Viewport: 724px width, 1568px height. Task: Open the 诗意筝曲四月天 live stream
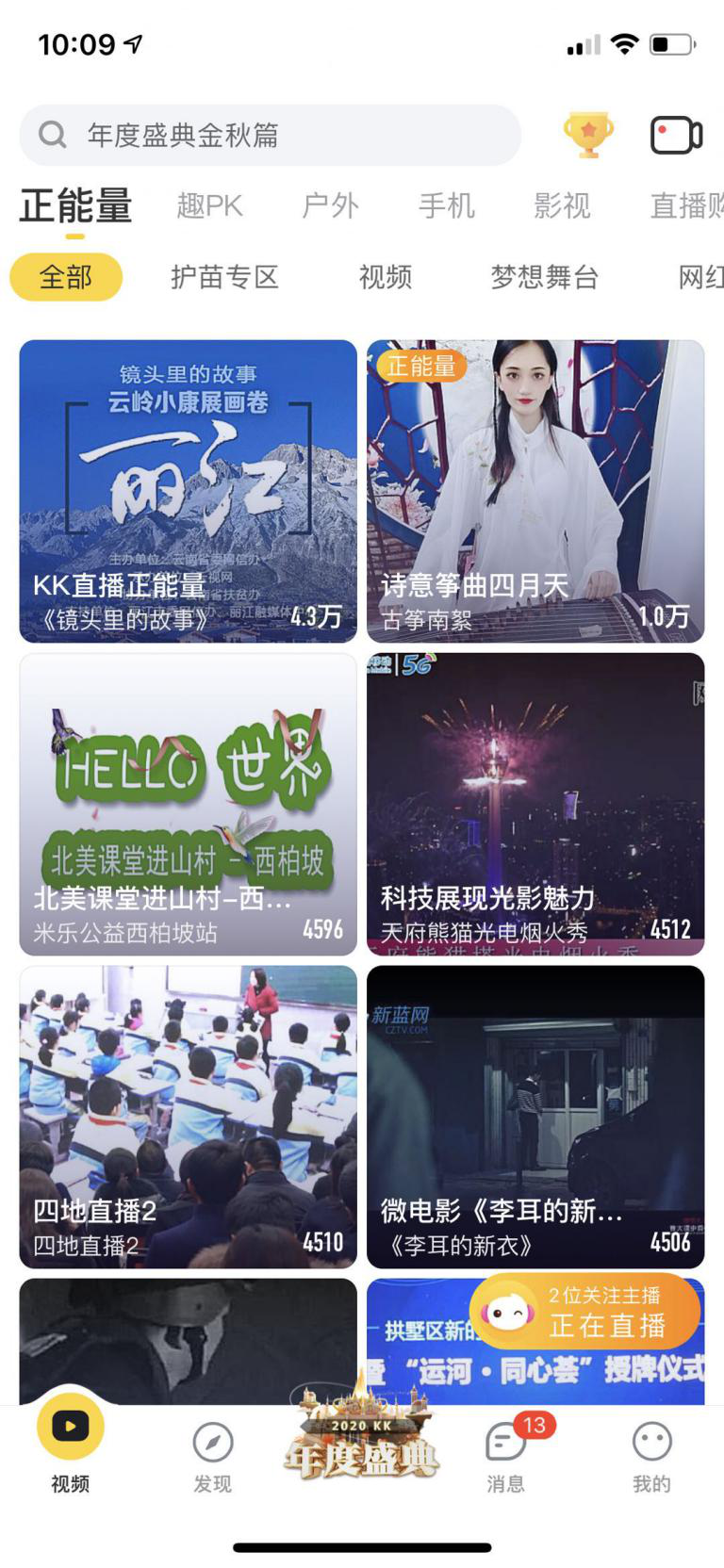(x=535, y=491)
